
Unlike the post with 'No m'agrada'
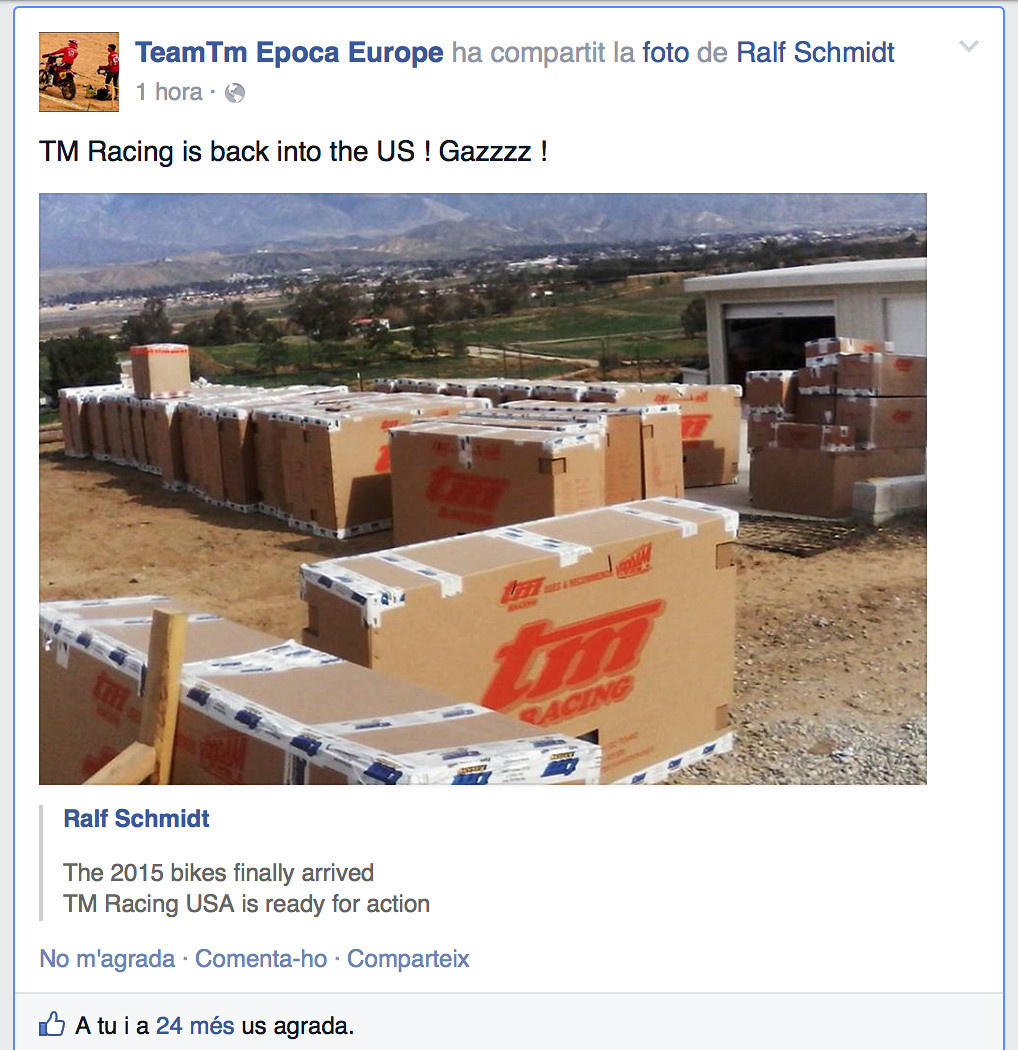coord(107,959)
